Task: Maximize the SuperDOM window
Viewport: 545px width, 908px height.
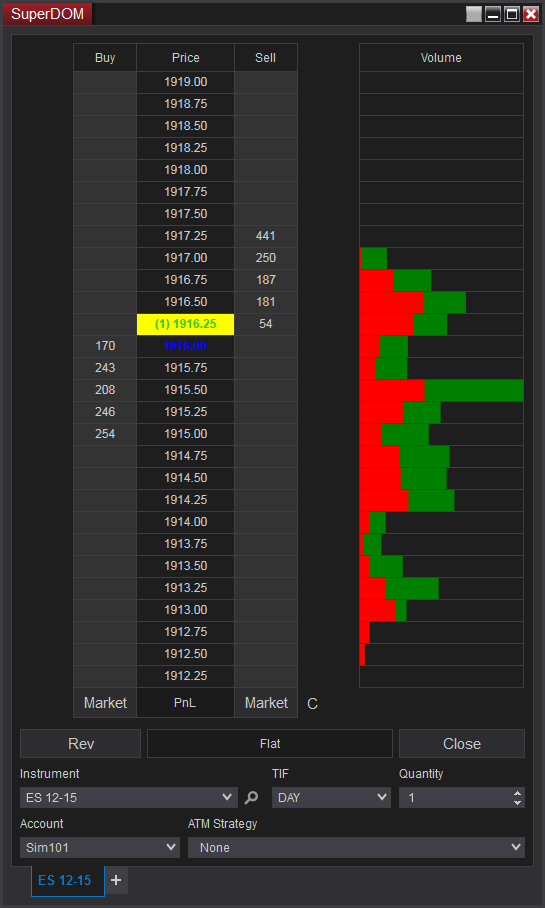Action: tap(512, 14)
